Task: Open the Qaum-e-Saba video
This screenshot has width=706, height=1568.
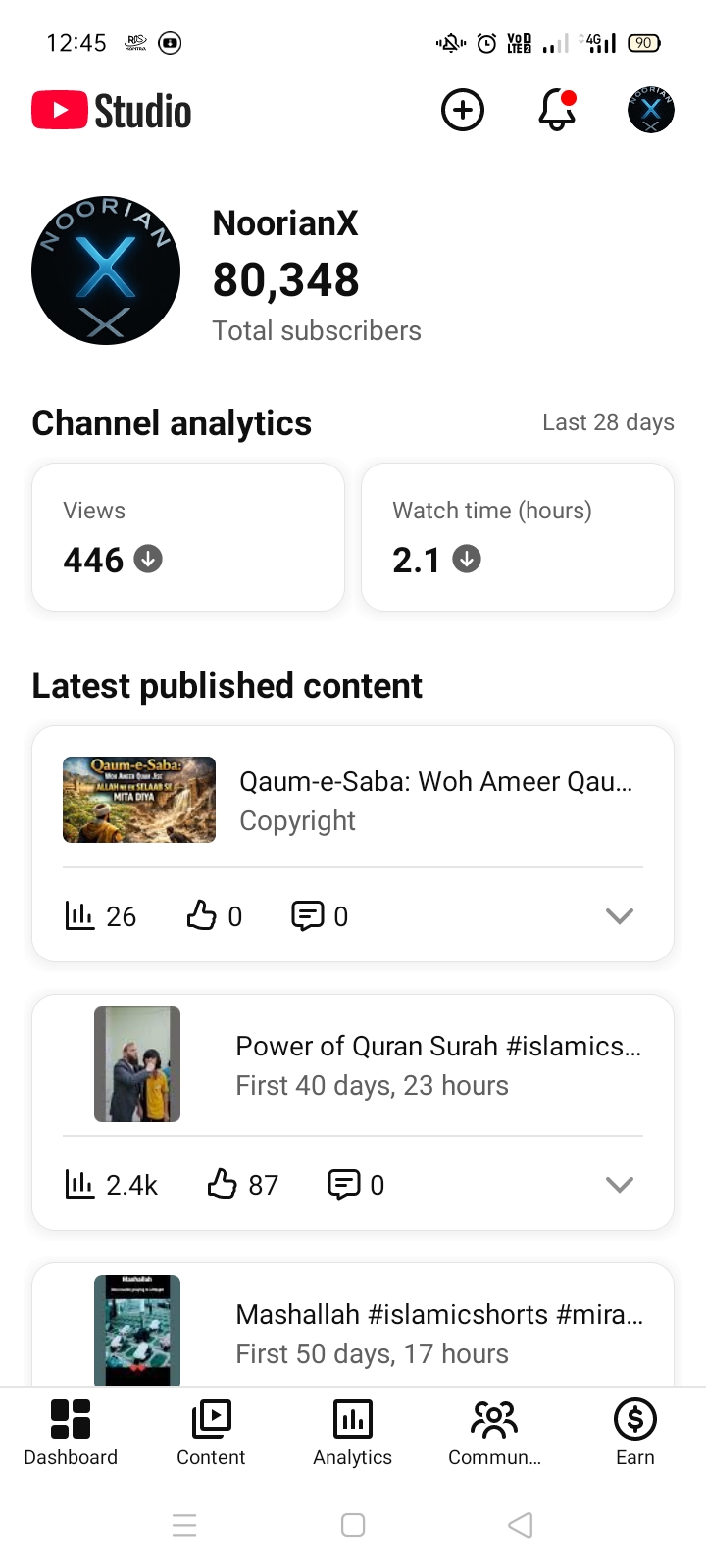Action: pos(435,799)
